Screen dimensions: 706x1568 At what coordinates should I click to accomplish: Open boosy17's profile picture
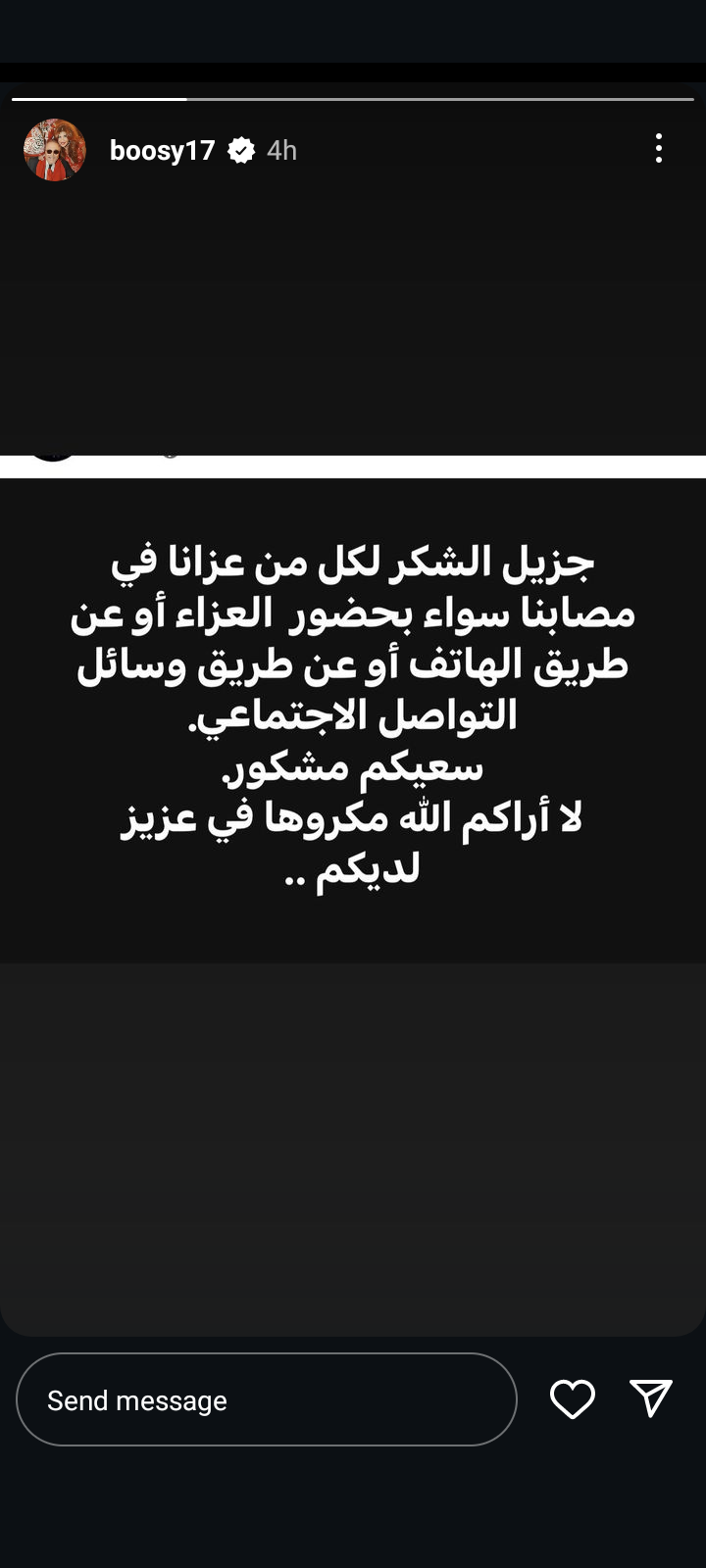pyautogui.click(x=55, y=150)
